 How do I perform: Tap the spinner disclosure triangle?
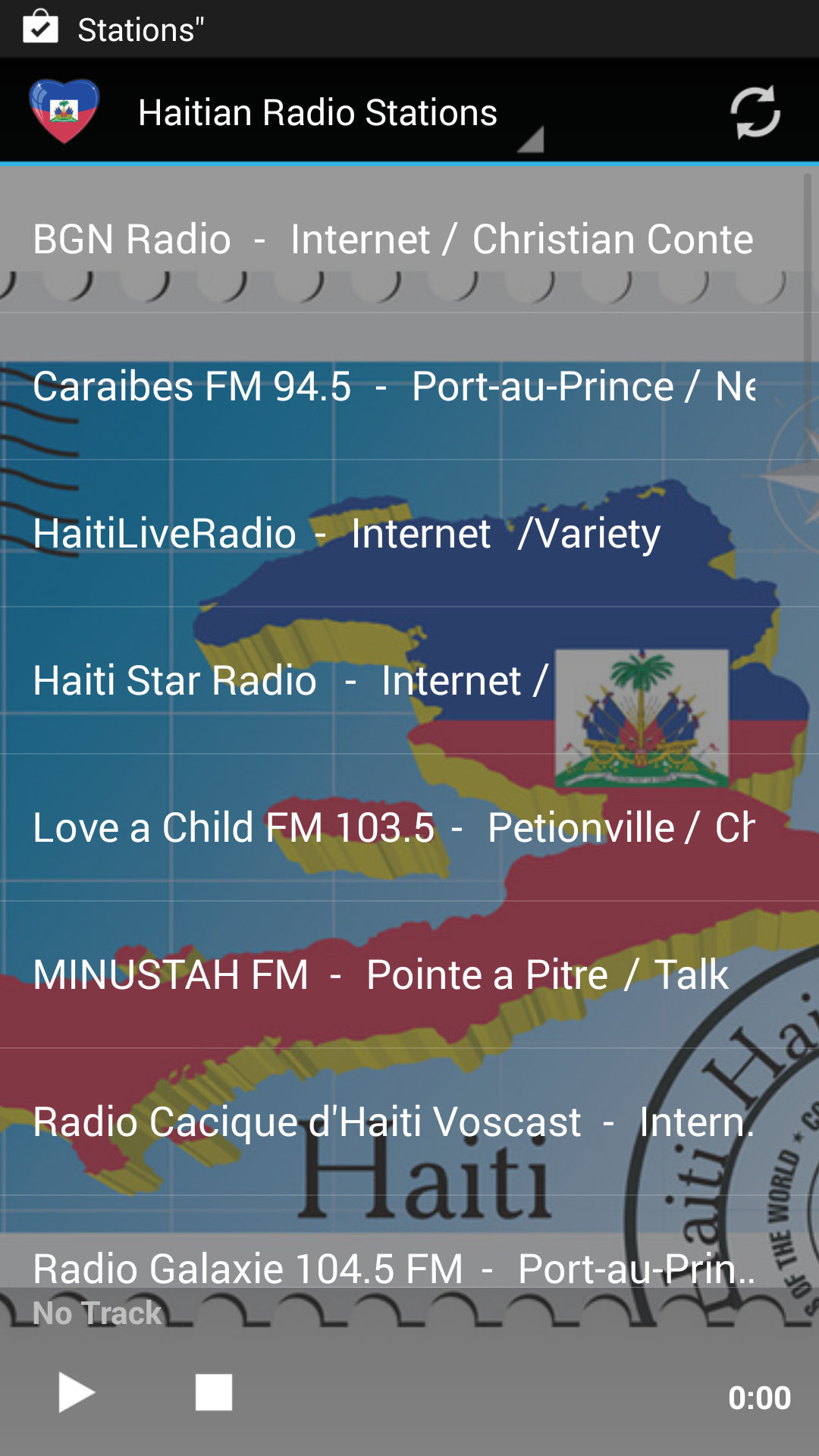tap(535, 140)
